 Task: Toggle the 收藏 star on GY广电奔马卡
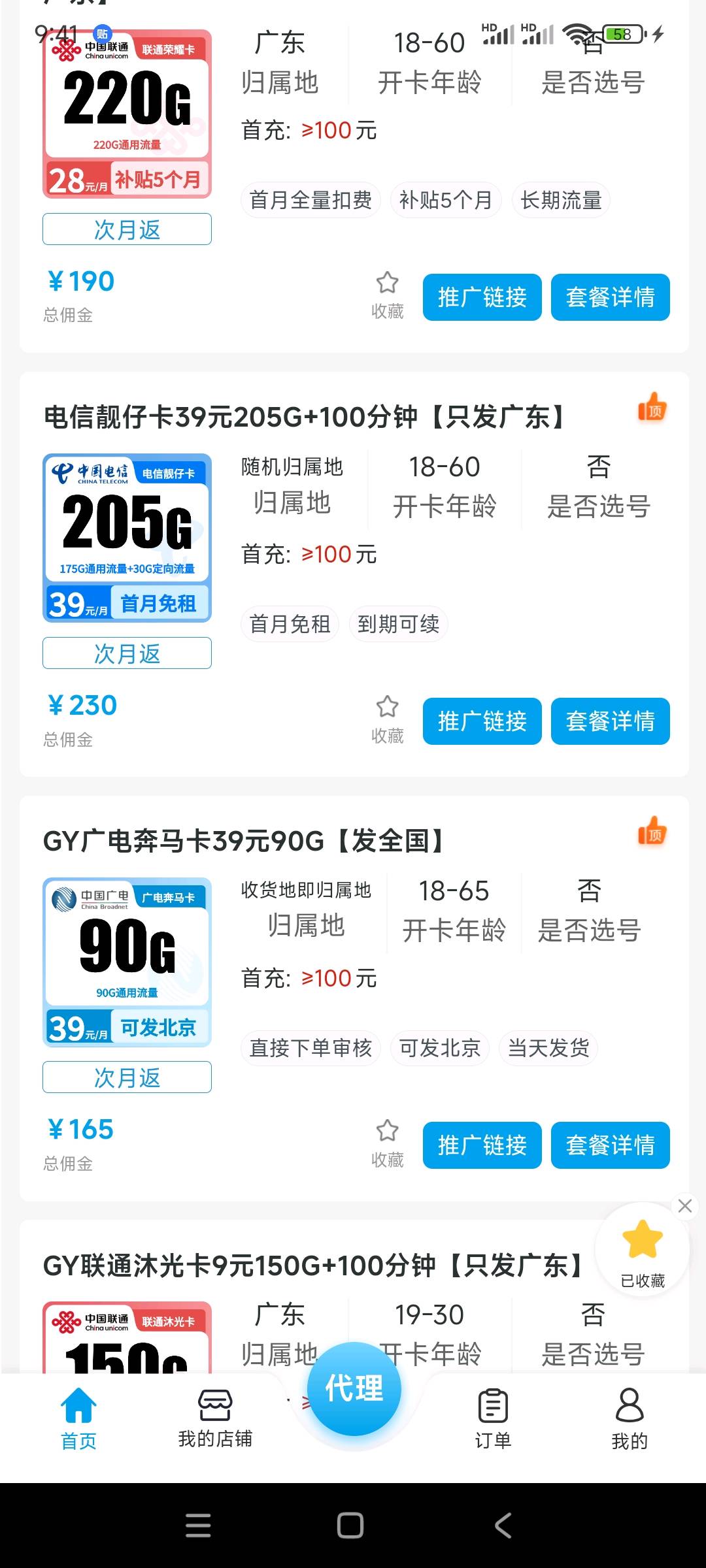point(386,1131)
